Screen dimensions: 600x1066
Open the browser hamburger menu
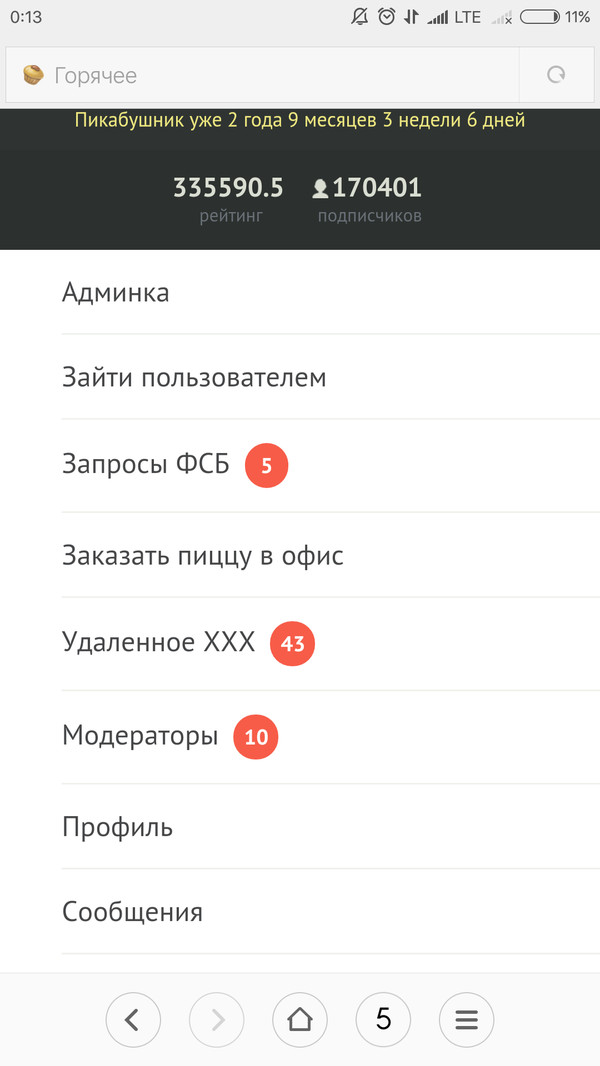(x=466, y=1019)
